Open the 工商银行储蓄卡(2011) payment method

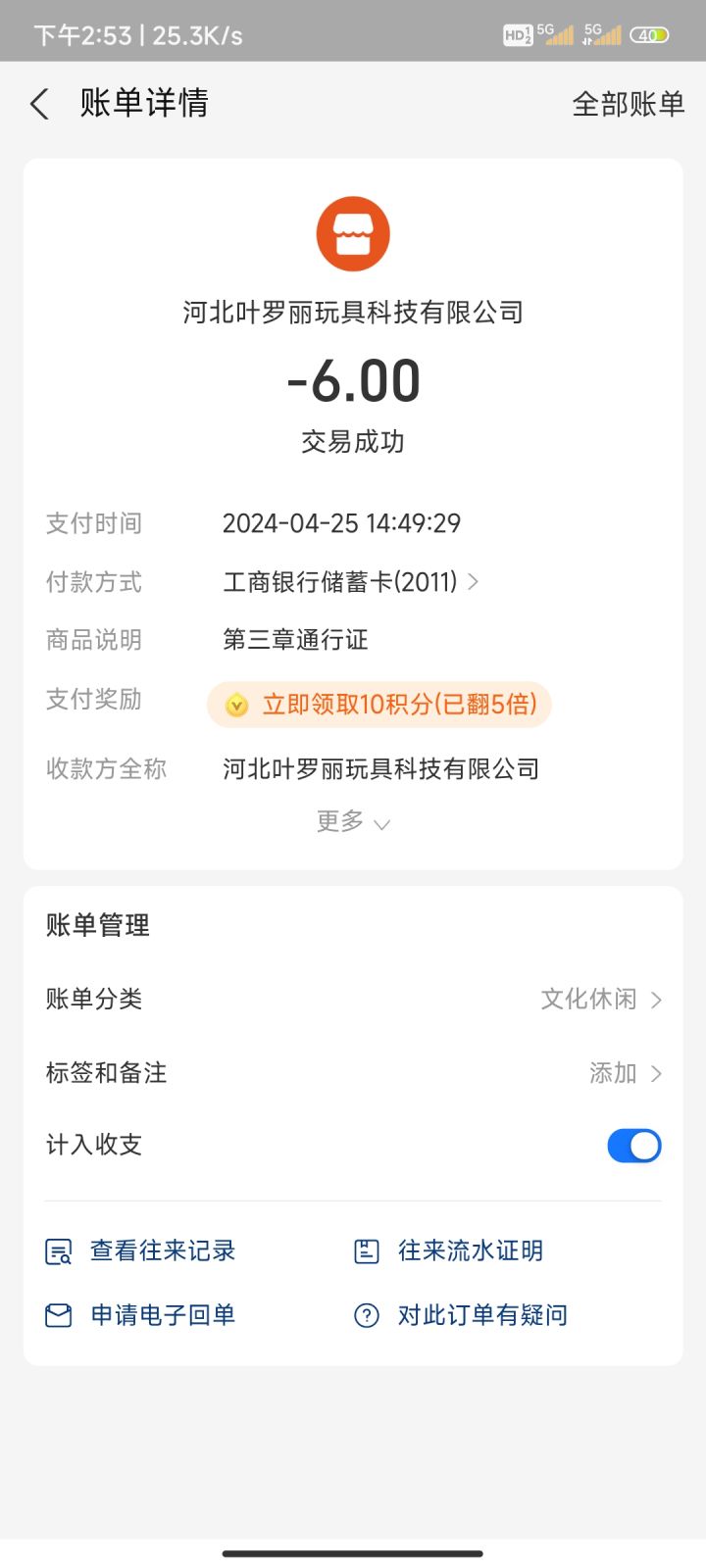pyautogui.click(x=350, y=582)
